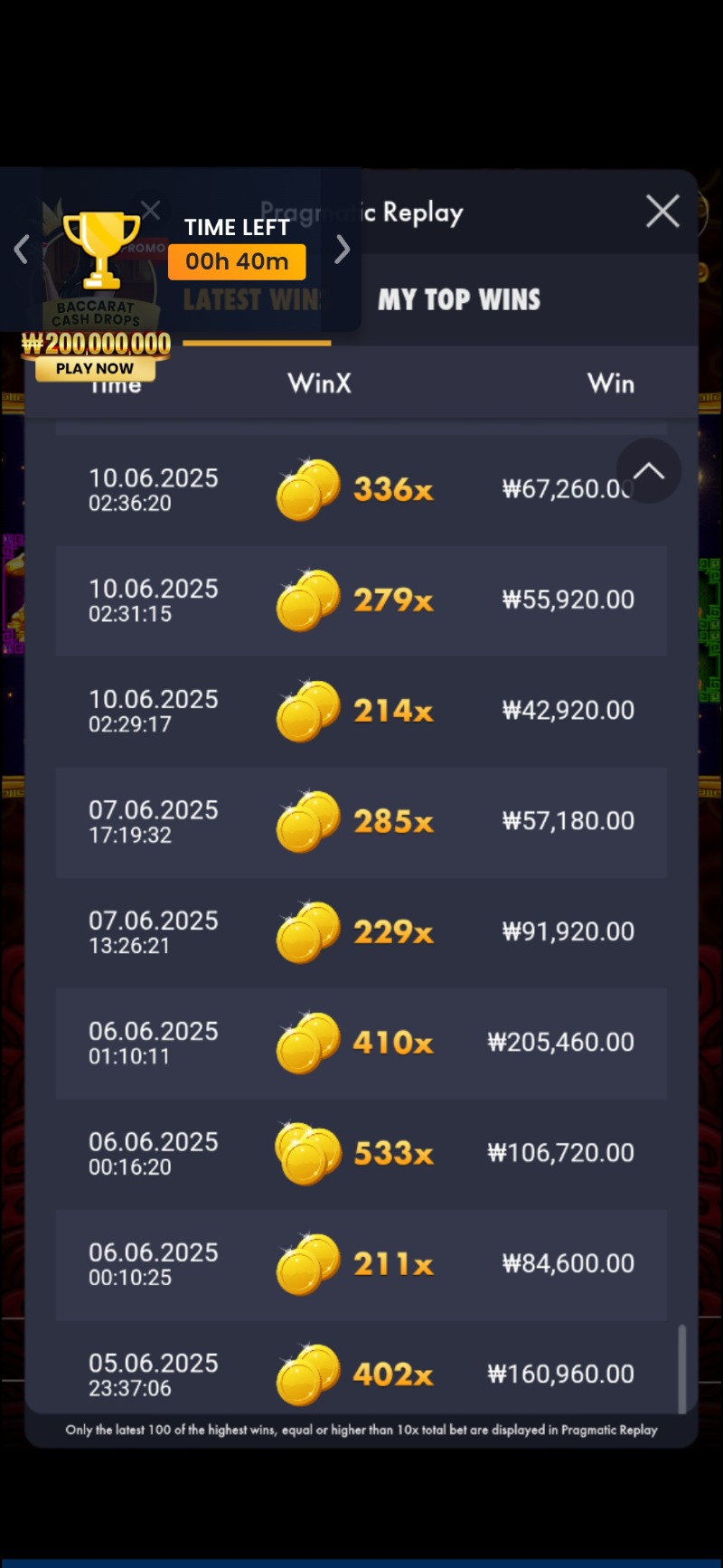The image size is (723, 1568).
Task: Switch to the LATEST WINS tab
Action: point(254,299)
